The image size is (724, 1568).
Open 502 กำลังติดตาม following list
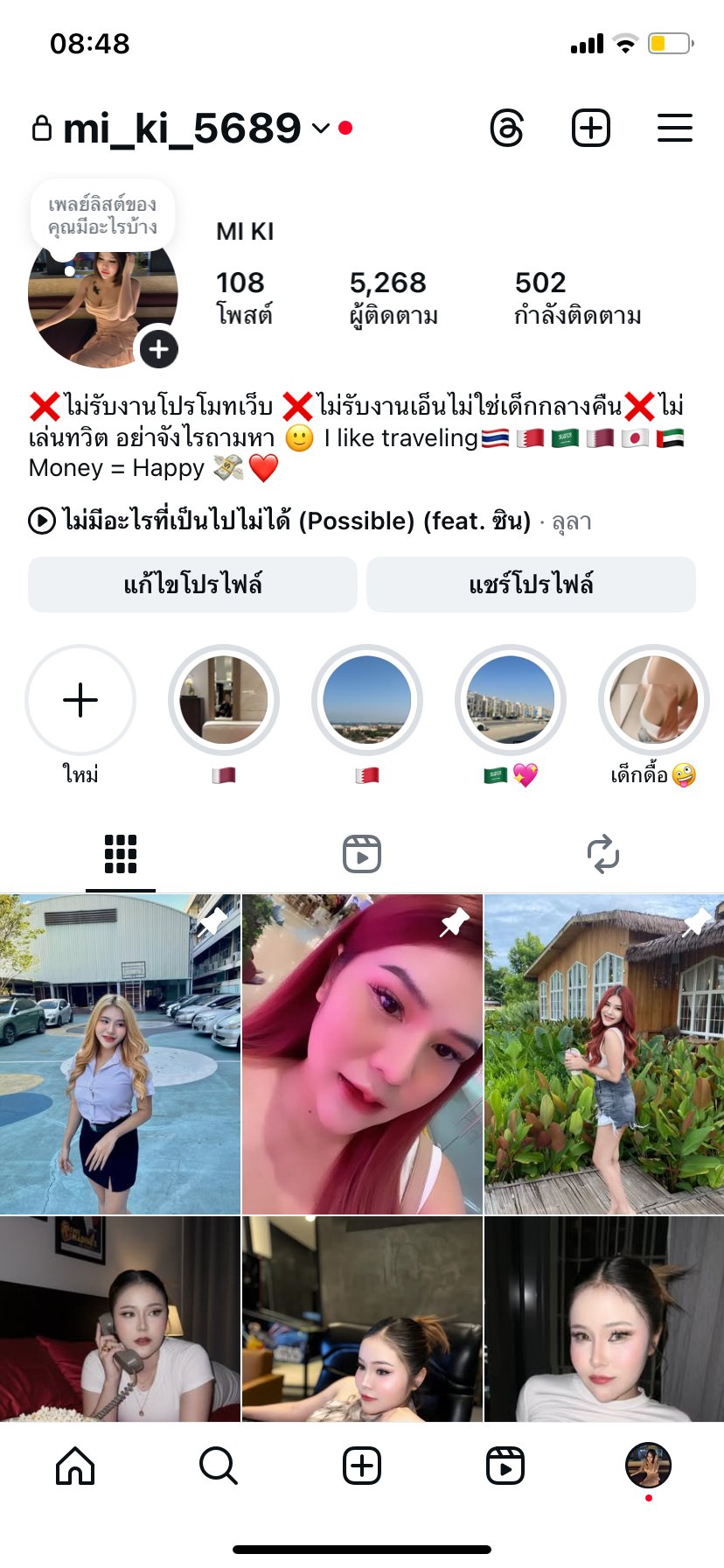577,297
